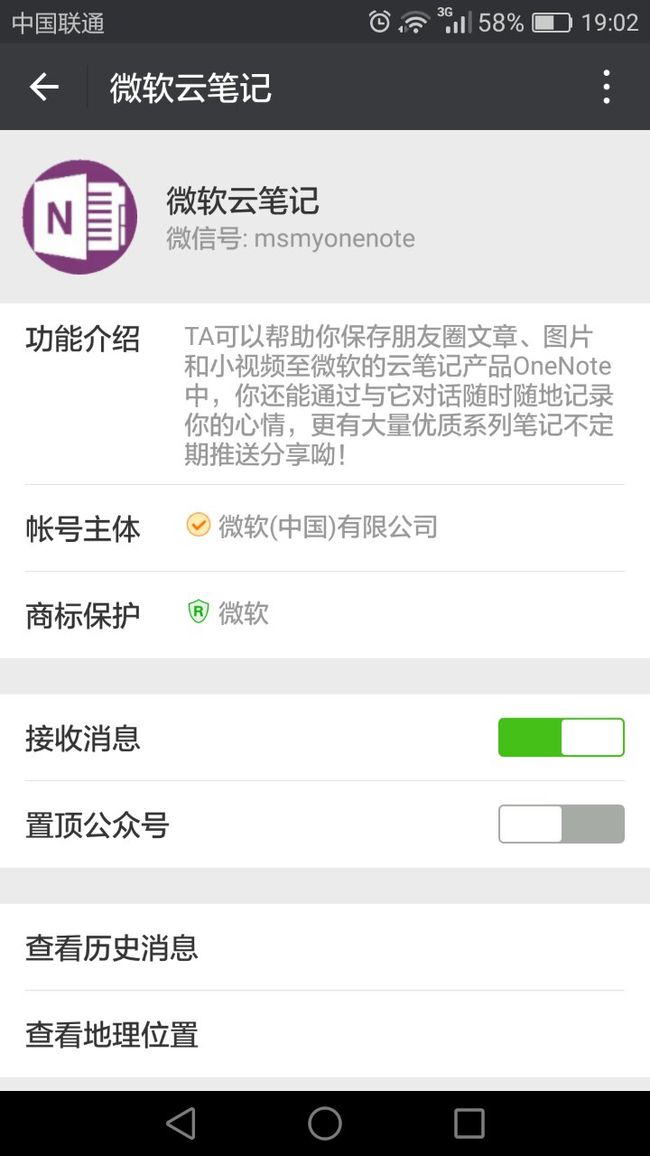The image size is (650, 1156).
Task: Open the 帐号主体 verification details
Action: pos(325,528)
